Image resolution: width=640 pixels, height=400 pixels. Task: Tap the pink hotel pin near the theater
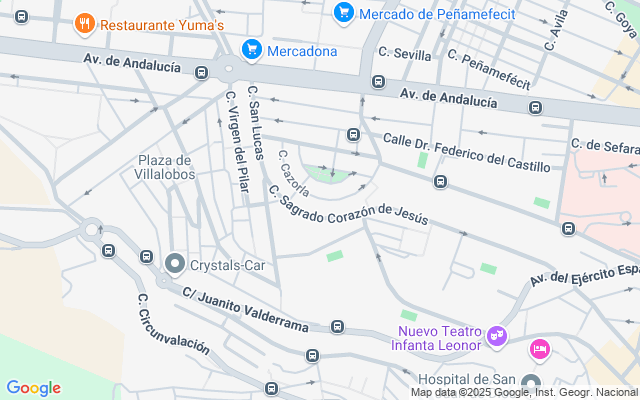[539, 349]
